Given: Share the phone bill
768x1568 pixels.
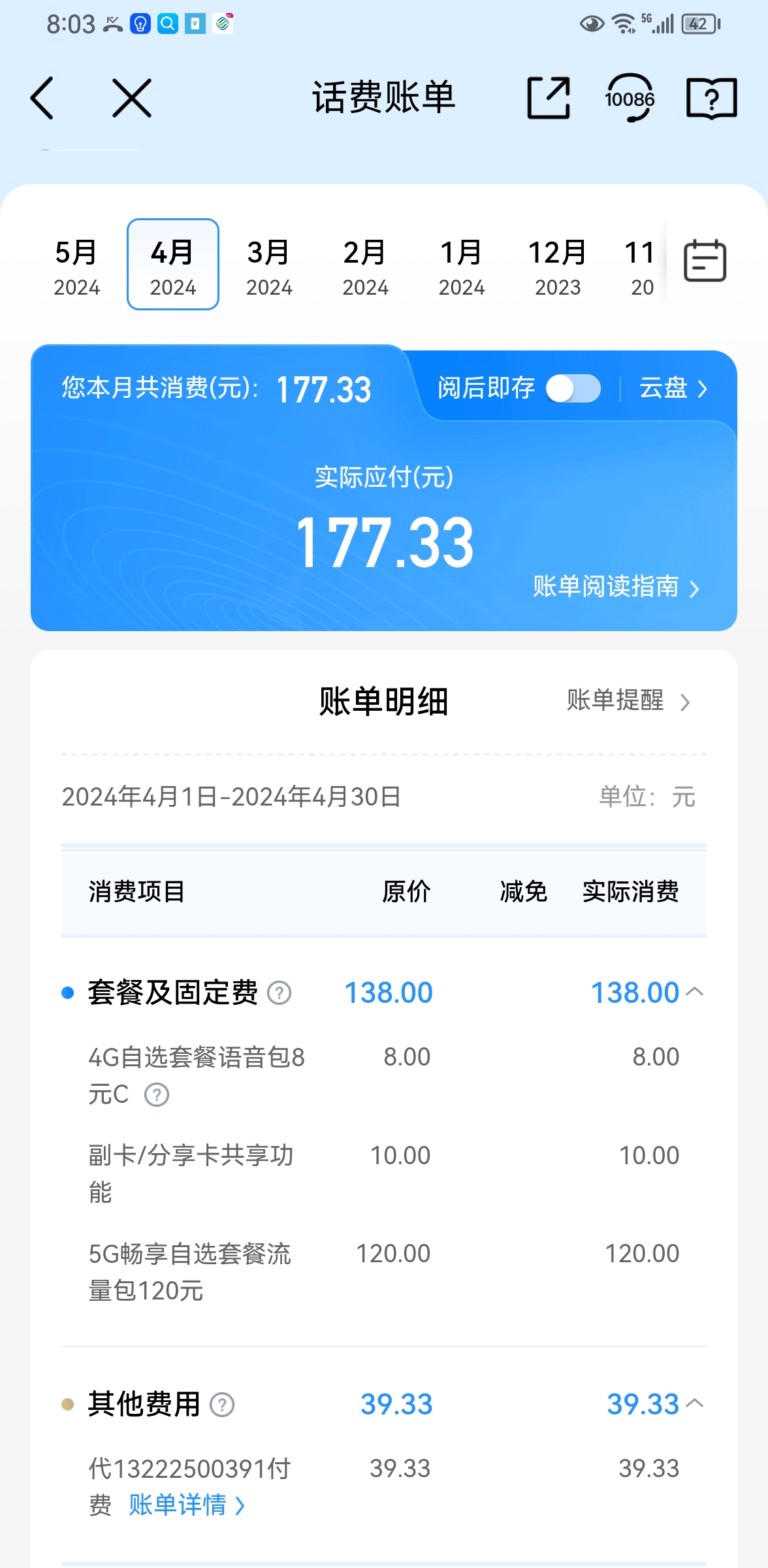Looking at the screenshot, I should (548, 99).
